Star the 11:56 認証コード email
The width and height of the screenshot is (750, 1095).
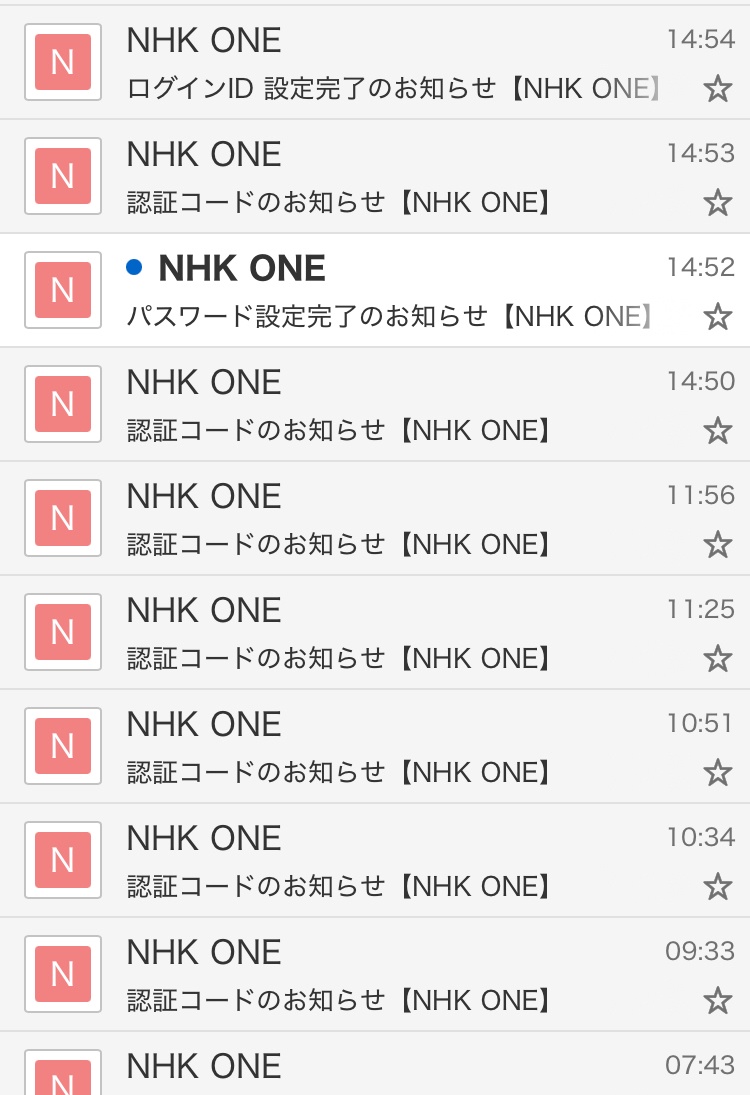pyautogui.click(x=717, y=545)
